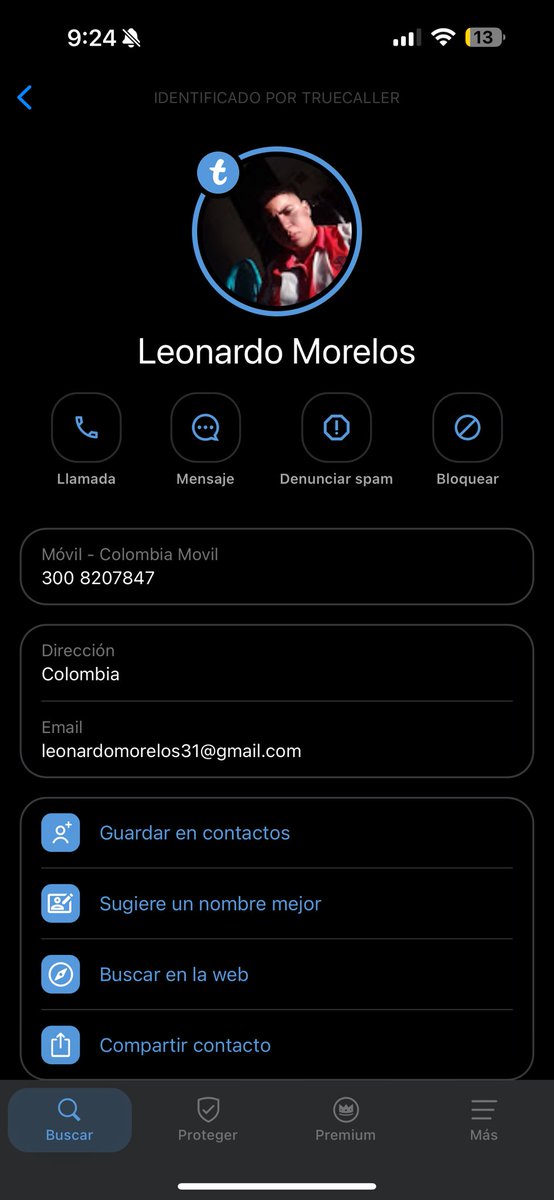Share via Compartir contacto
554x1200 pixels.
[x=277, y=1045]
